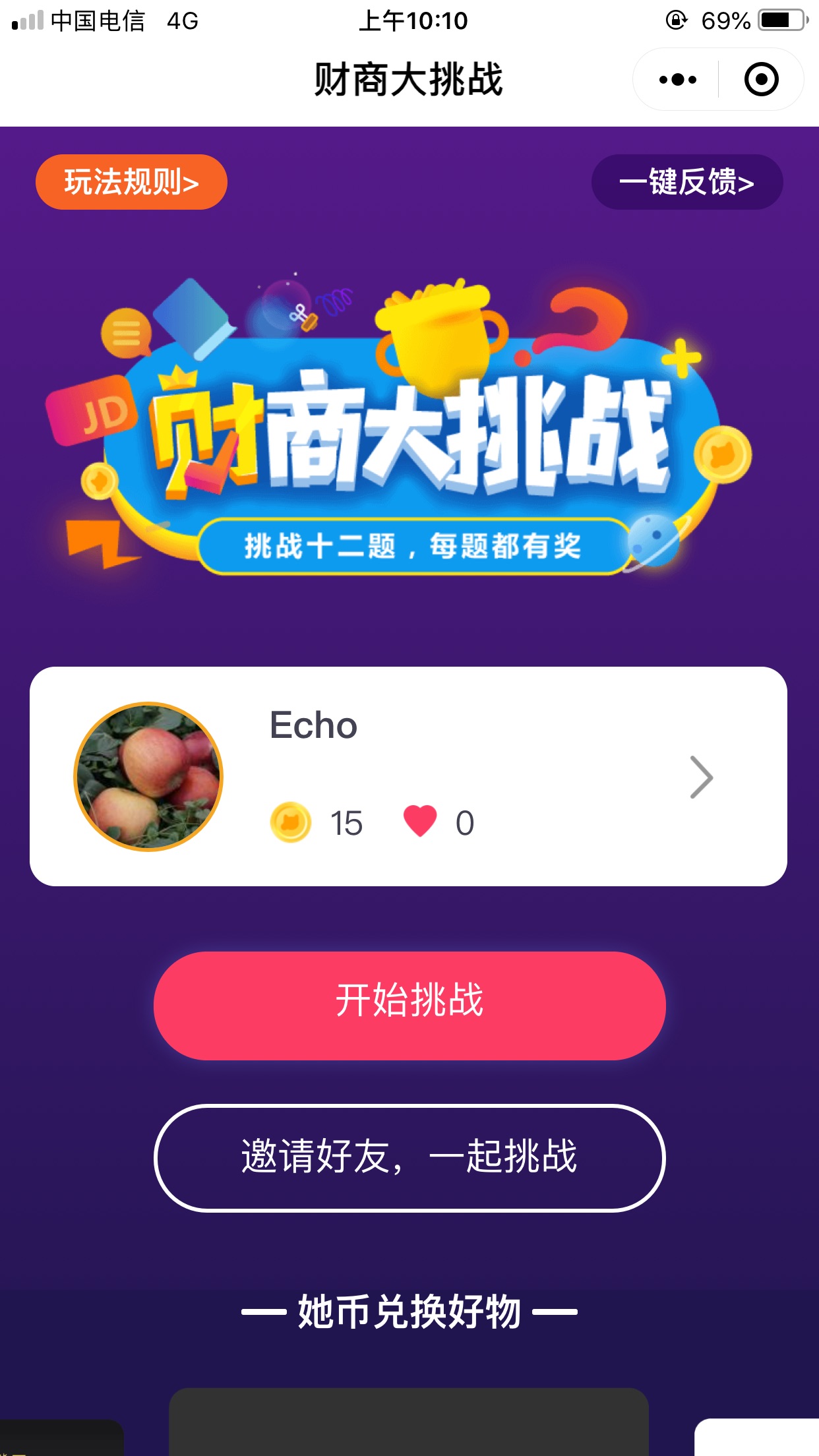Viewport: 819px width, 1456px height.
Task: Start the challenge with 开始挑战
Action: (x=409, y=1006)
